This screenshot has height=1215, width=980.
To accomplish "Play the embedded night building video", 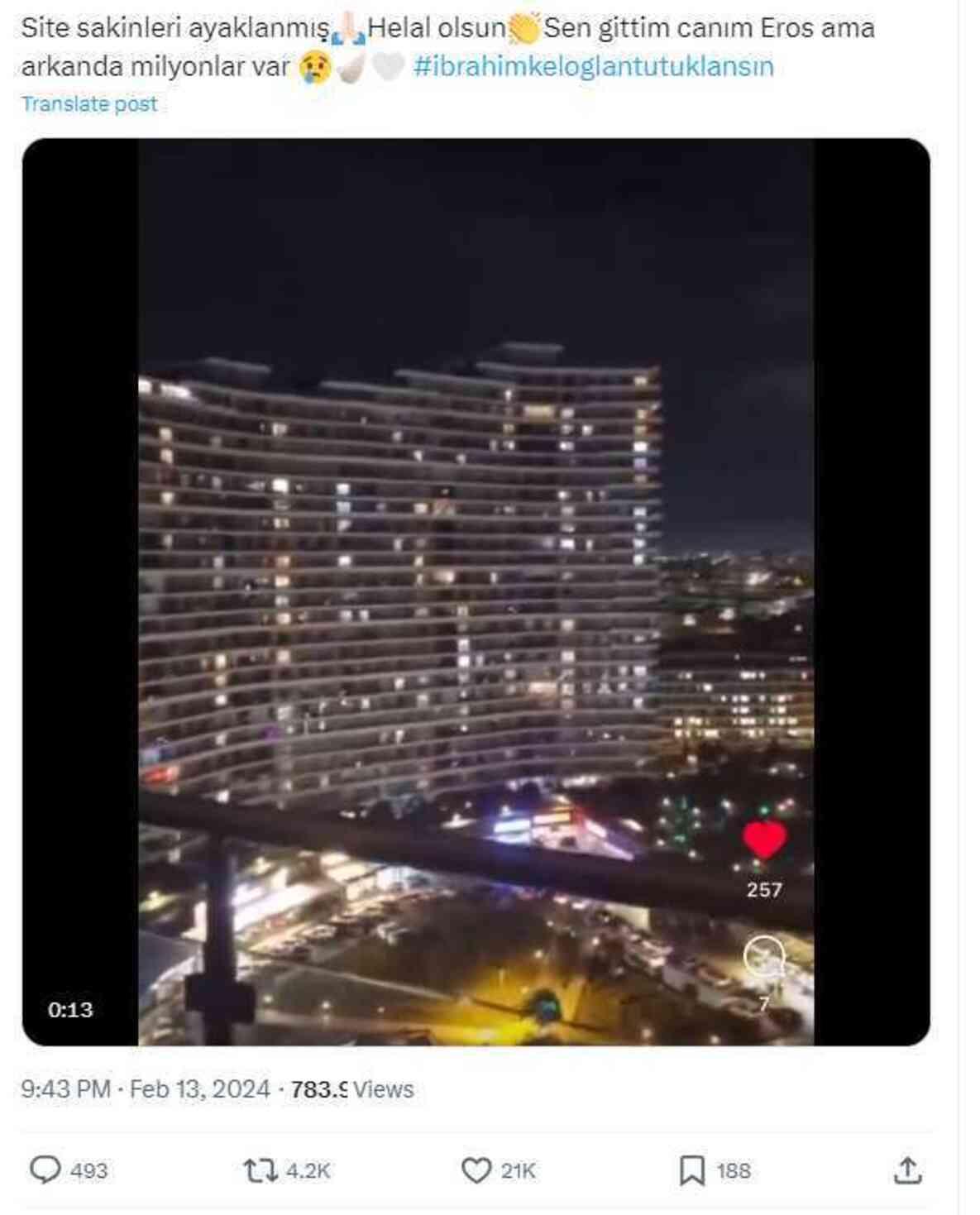I will coord(476,591).
